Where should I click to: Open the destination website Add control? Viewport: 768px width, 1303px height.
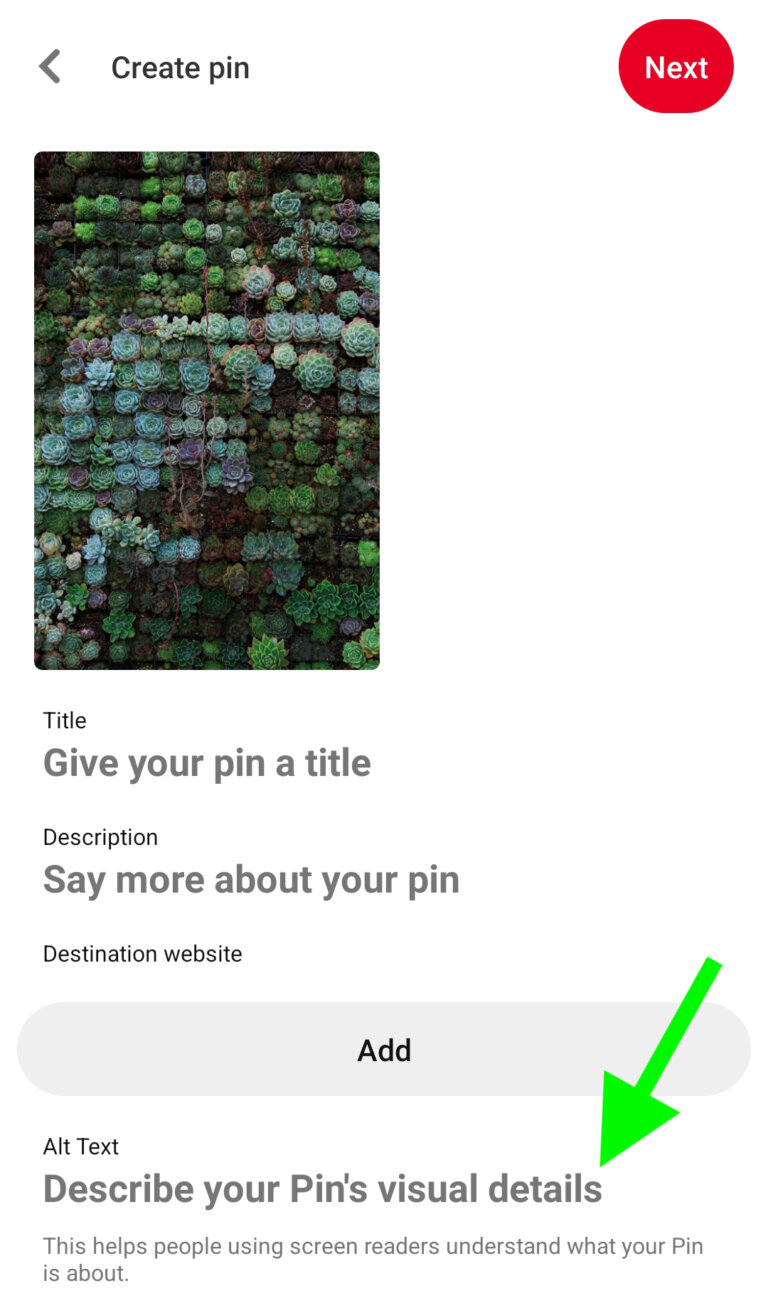pyautogui.click(x=384, y=1049)
